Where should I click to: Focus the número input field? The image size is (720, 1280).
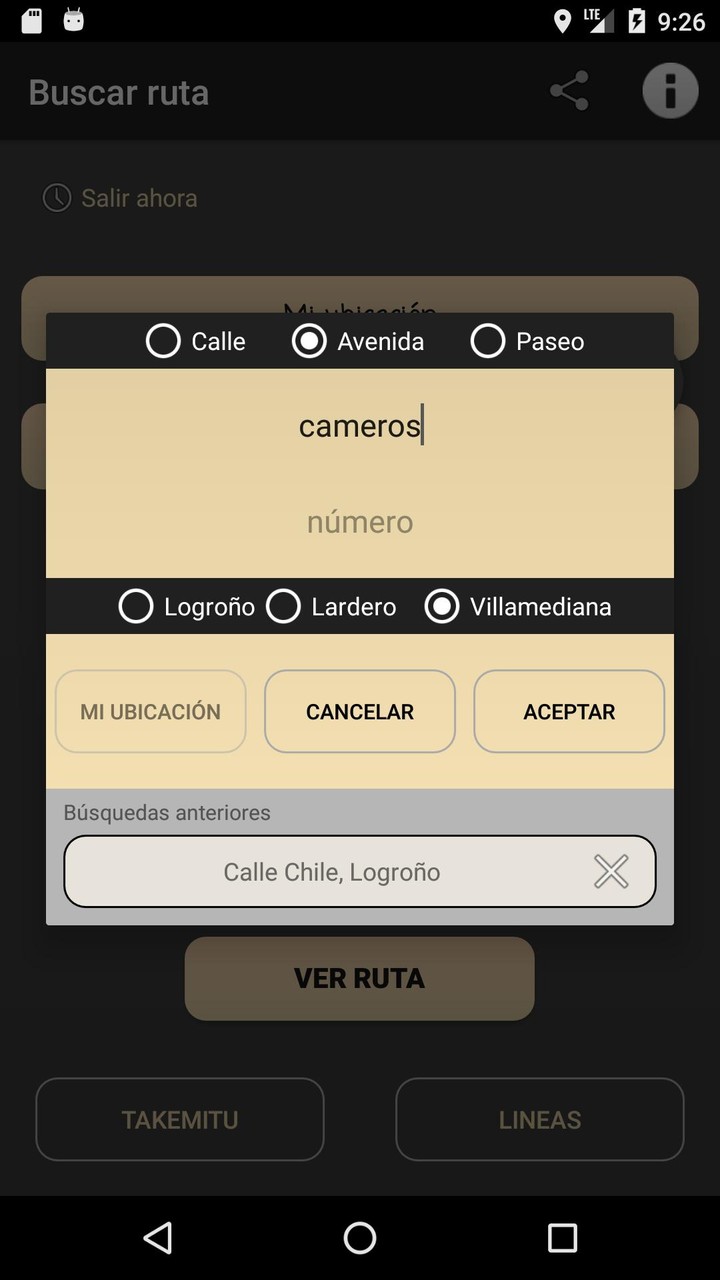coord(359,521)
